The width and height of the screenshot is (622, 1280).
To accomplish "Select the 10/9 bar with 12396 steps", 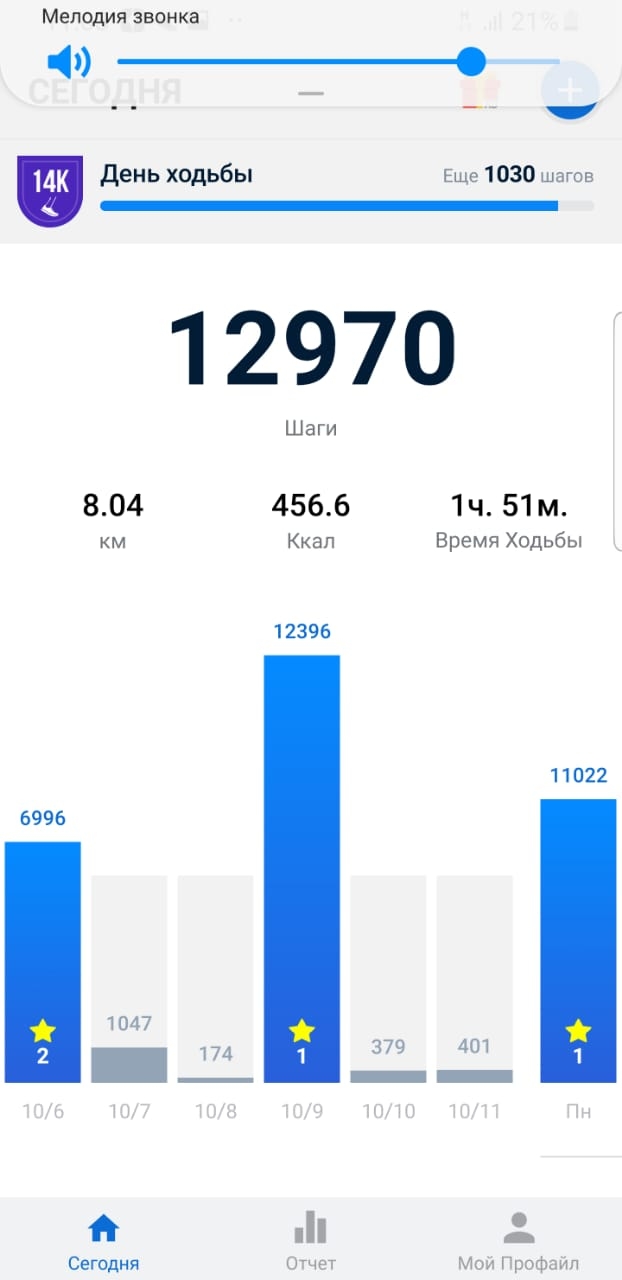I will click(301, 868).
